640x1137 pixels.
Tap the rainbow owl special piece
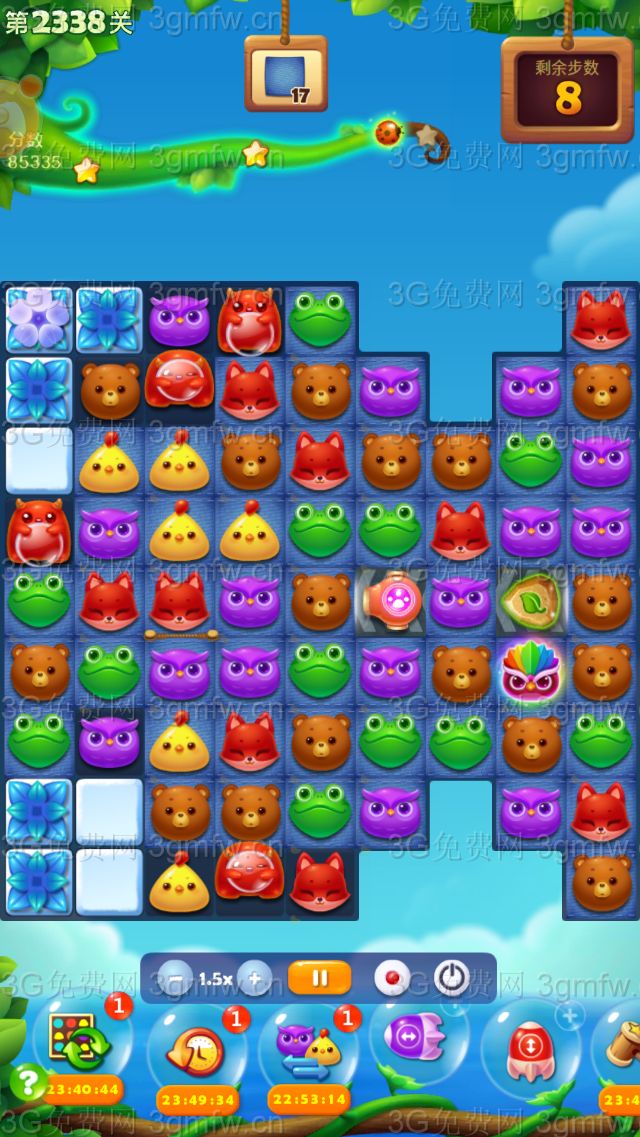[530, 671]
